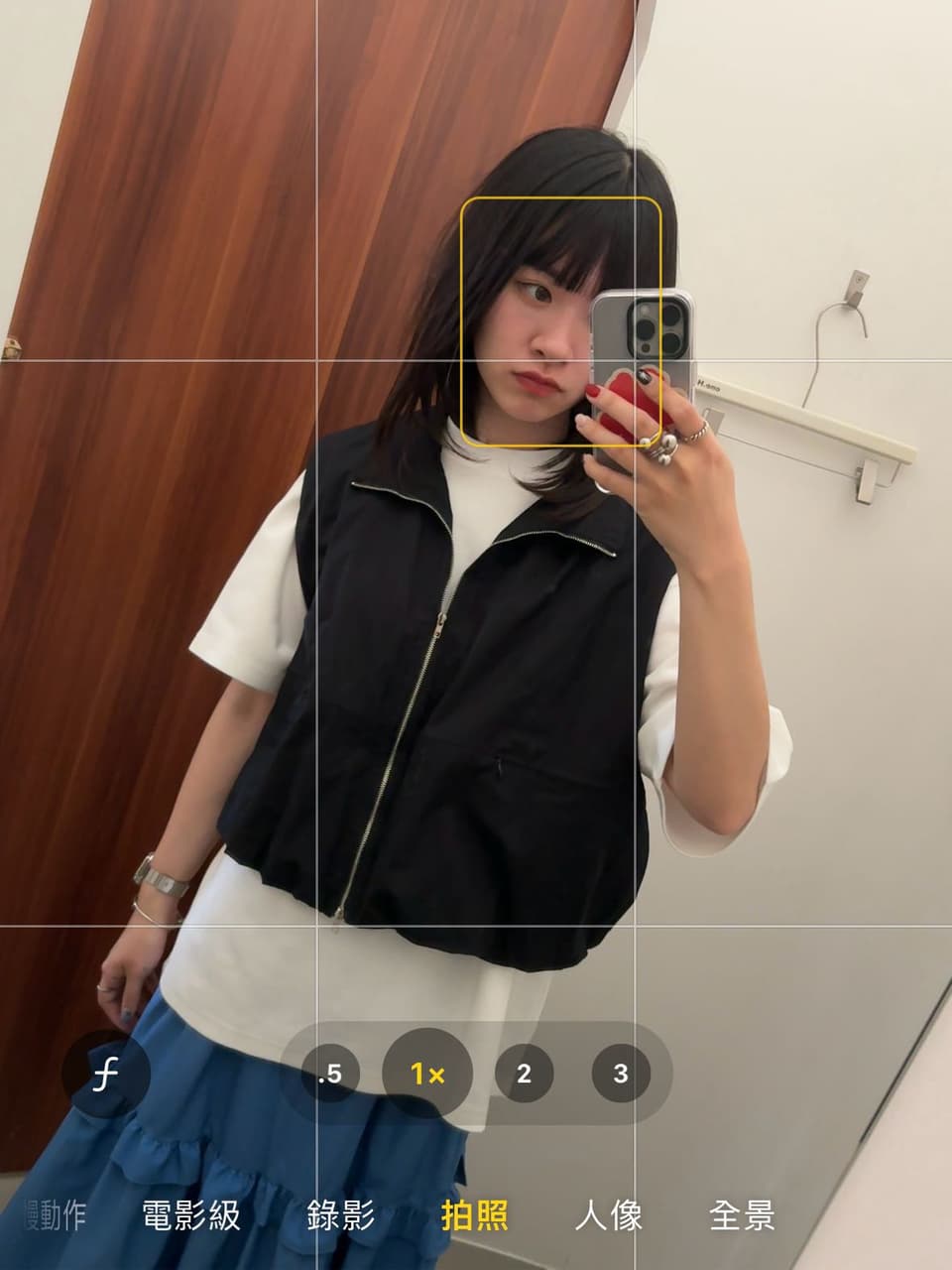Select the 拍照 photo mode
Screen dimensions: 952x1270
coord(475,1215)
